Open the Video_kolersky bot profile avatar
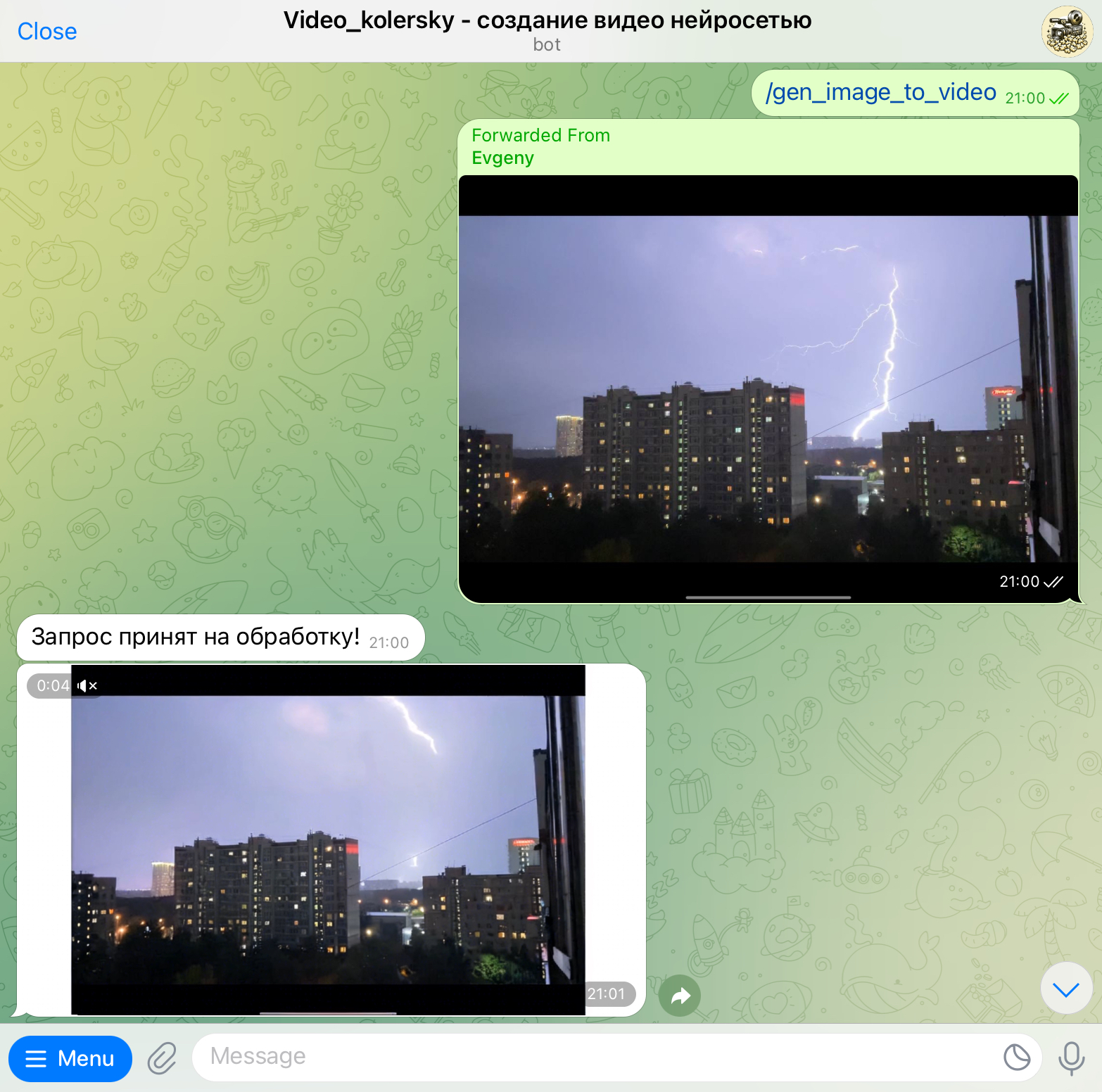This screenshot has width=1102, height=1092. click(x=1066, y=32)
